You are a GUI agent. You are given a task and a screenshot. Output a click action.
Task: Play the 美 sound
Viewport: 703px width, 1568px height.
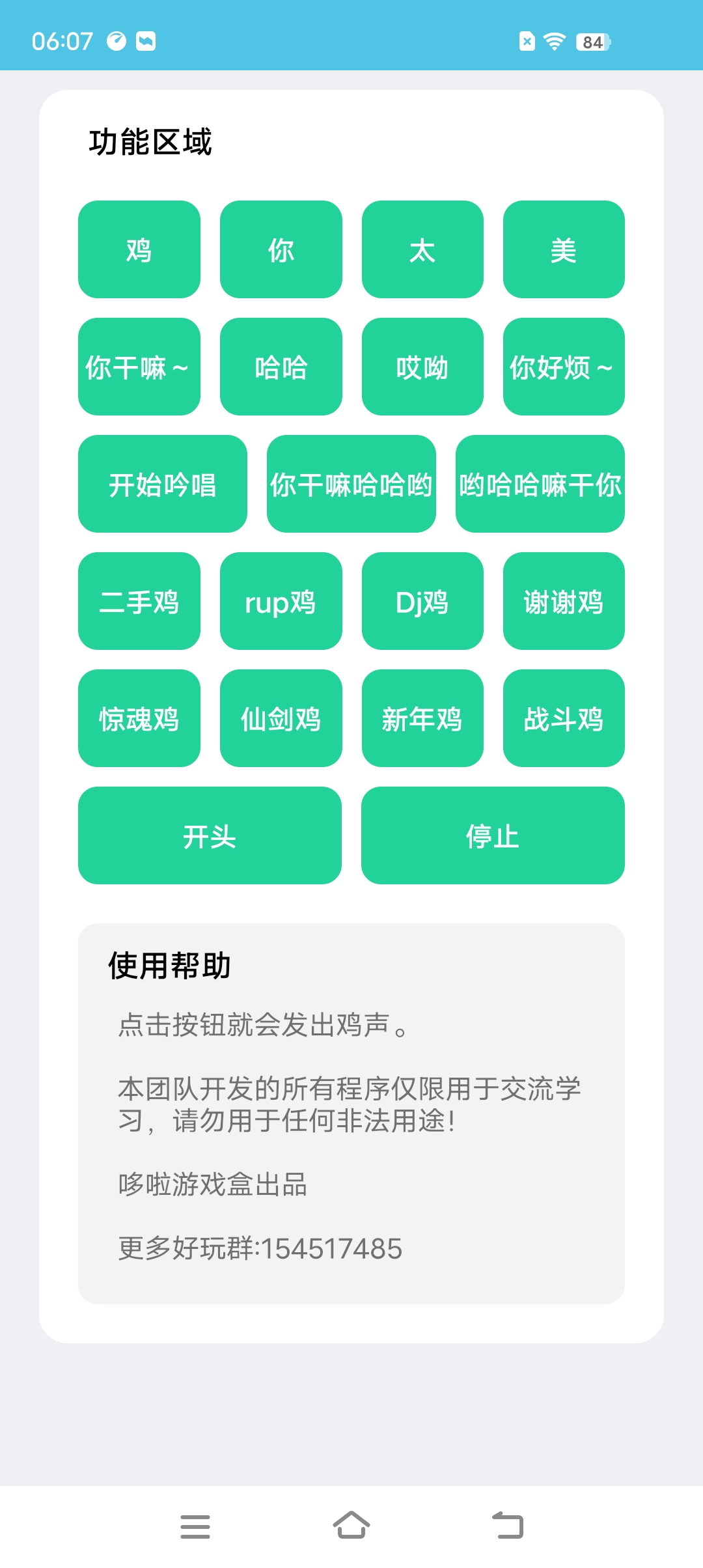point(564,249)
